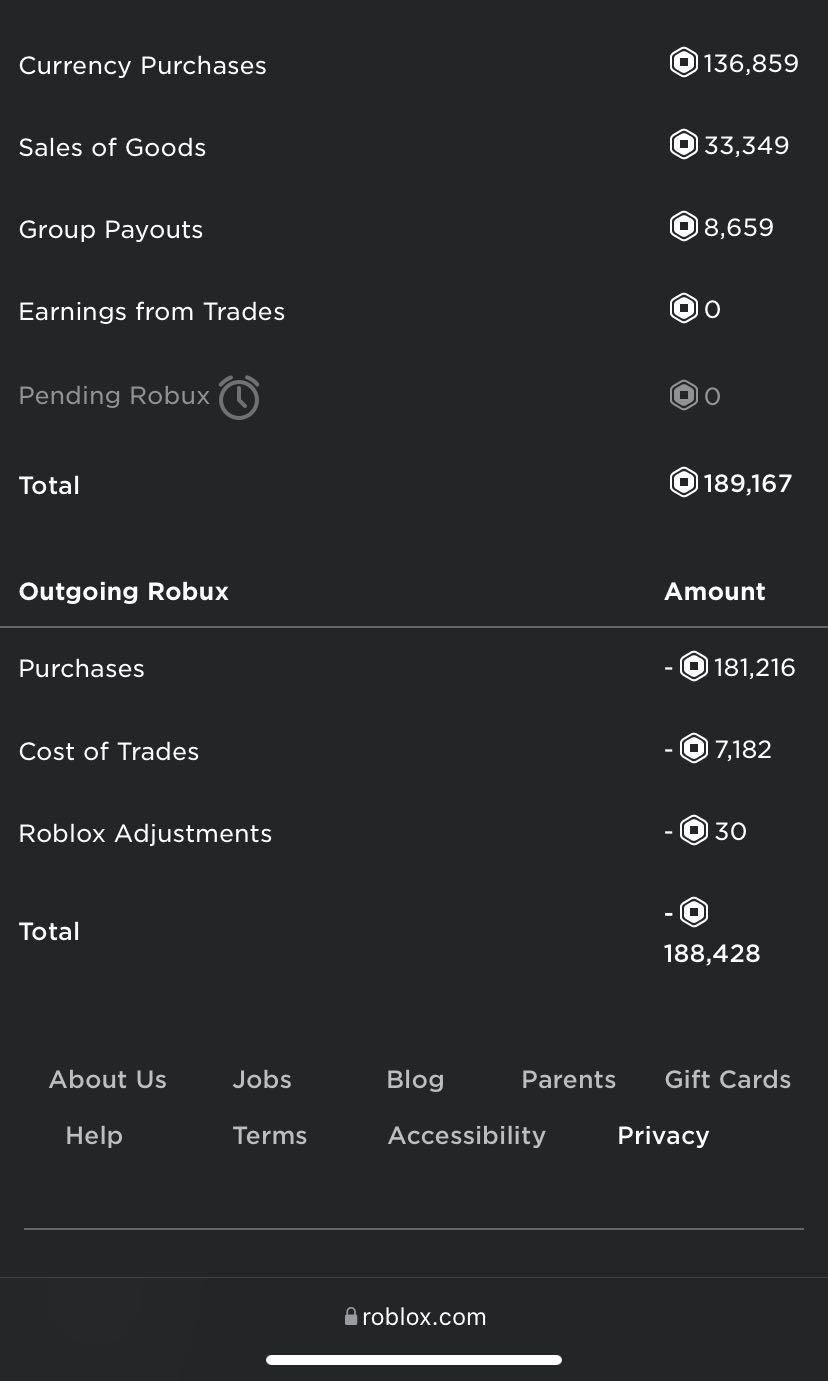Image resolution: width=828 pixels, height=1381 pixels.
Task: Tap the clock icon beside Pending Robux
Action: pos(239,397)
